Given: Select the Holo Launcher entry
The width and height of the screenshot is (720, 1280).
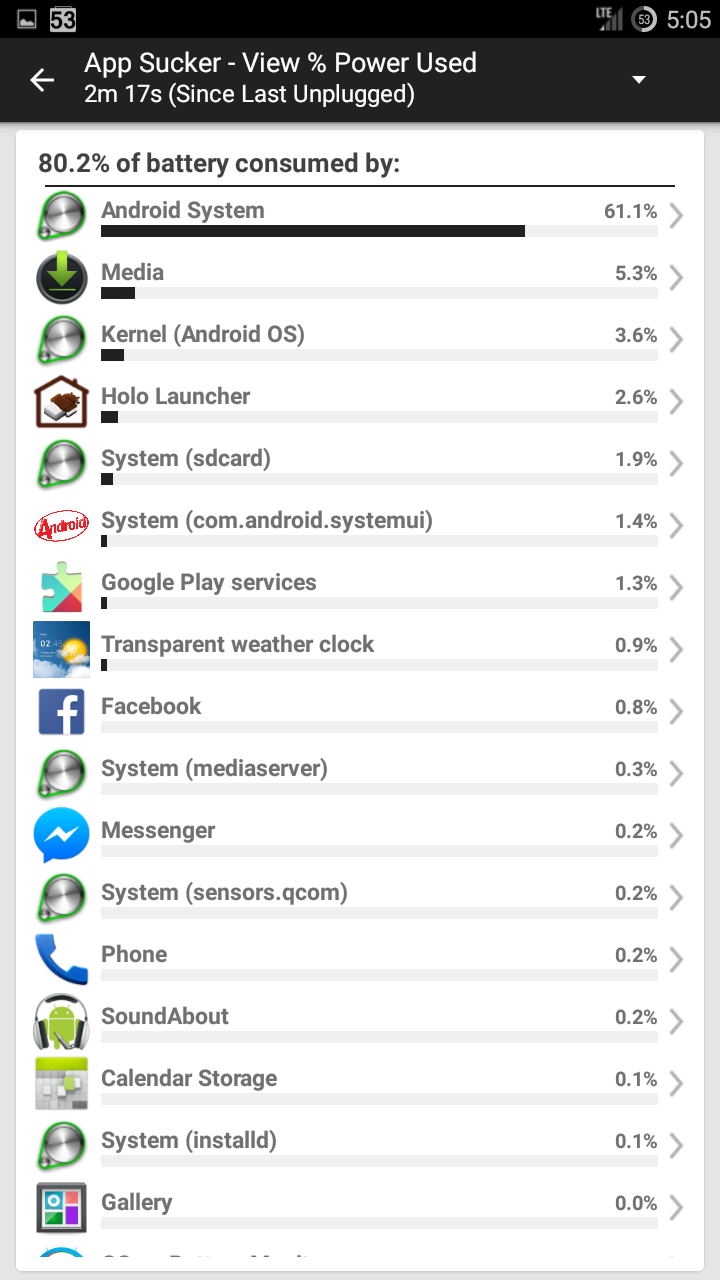Looking at the screenshot, I should click(360, 402).
